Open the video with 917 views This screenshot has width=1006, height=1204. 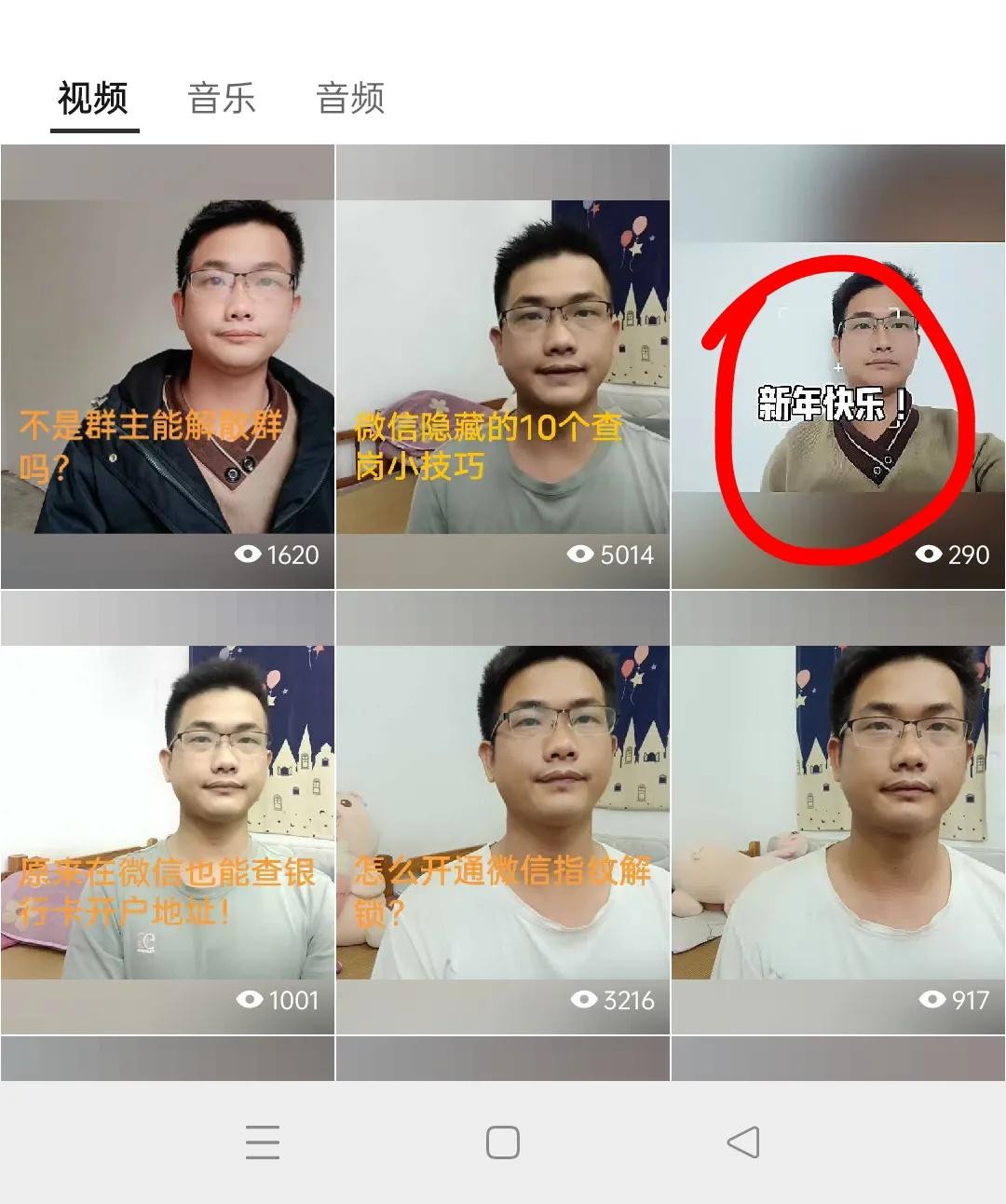(x=837, y=812)
